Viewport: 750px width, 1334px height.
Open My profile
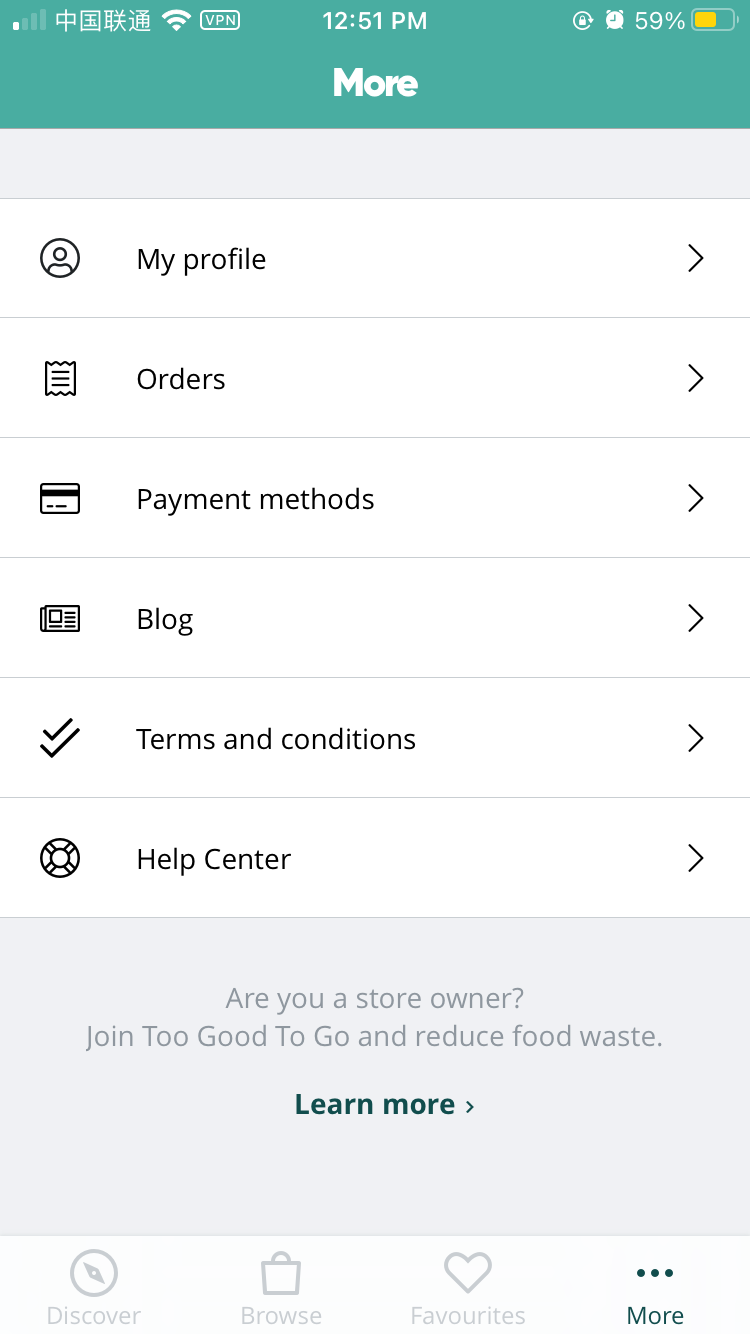pos(375,258)
